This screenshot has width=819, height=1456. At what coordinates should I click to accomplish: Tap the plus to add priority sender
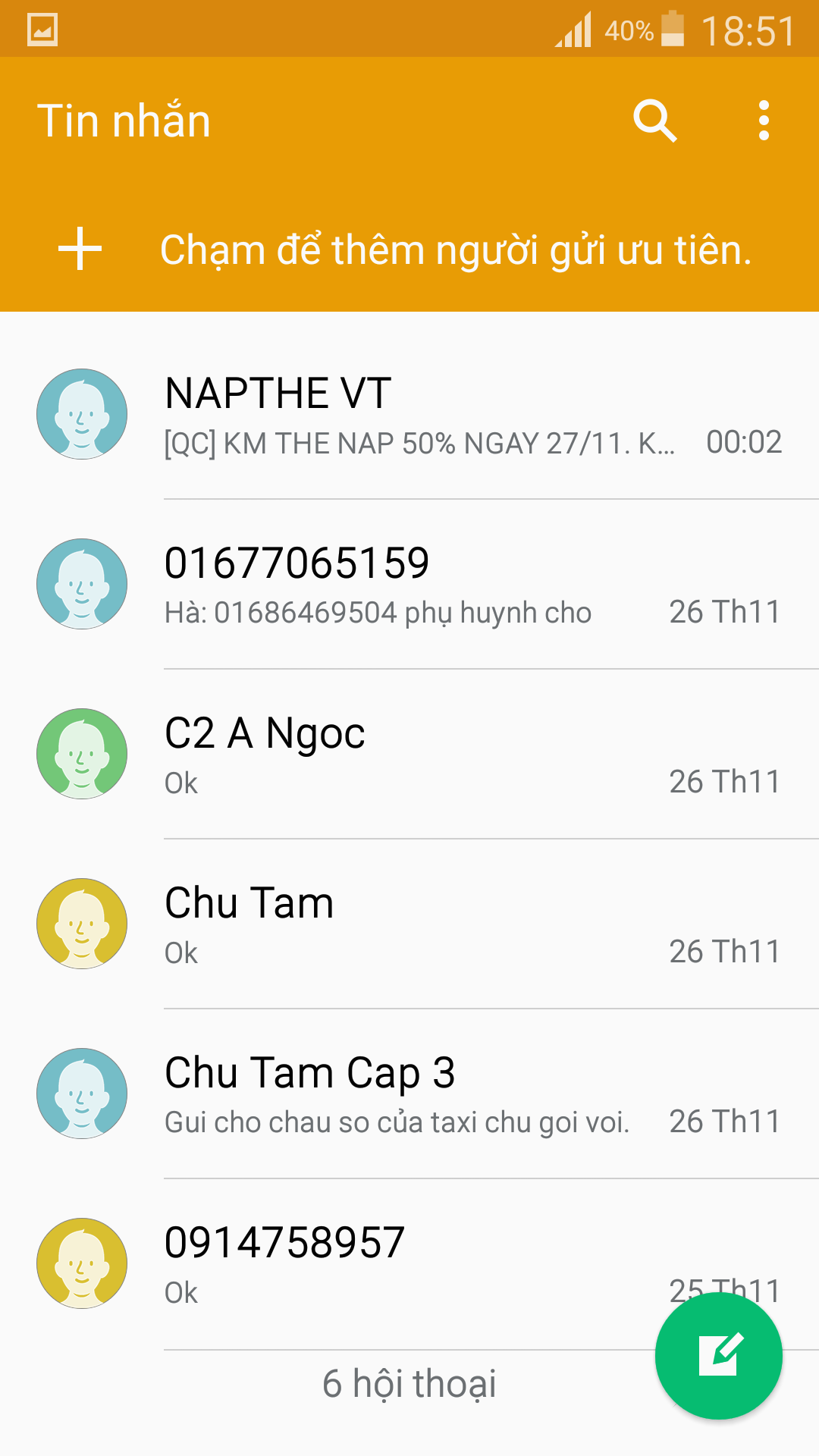pyautogui.click(x=80, y=249)
